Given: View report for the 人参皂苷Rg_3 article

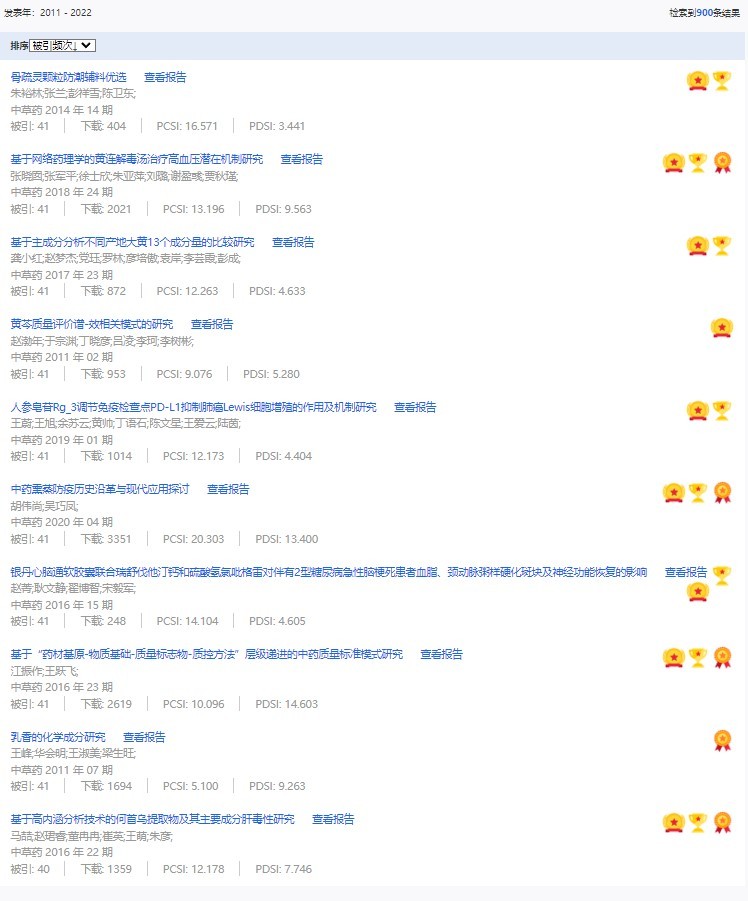Looking at the screenshot, I should [415, 407].
